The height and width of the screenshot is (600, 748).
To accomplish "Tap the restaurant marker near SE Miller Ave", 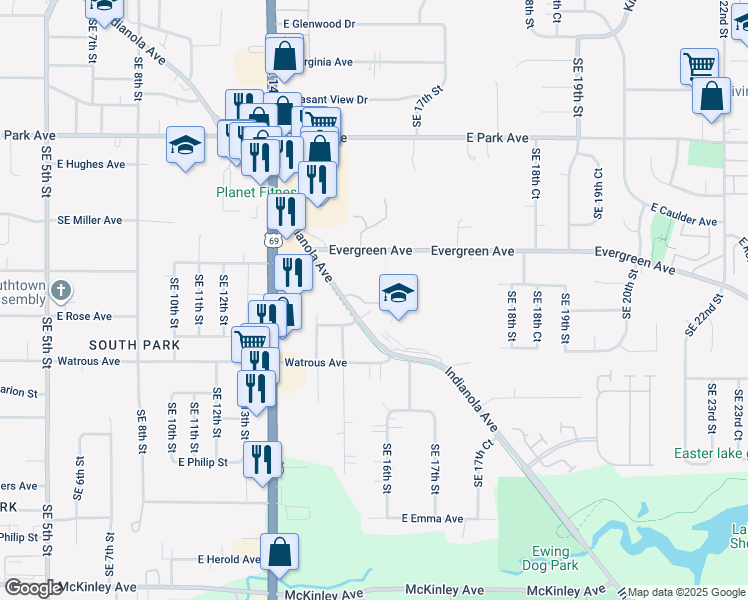I will 287,211.
